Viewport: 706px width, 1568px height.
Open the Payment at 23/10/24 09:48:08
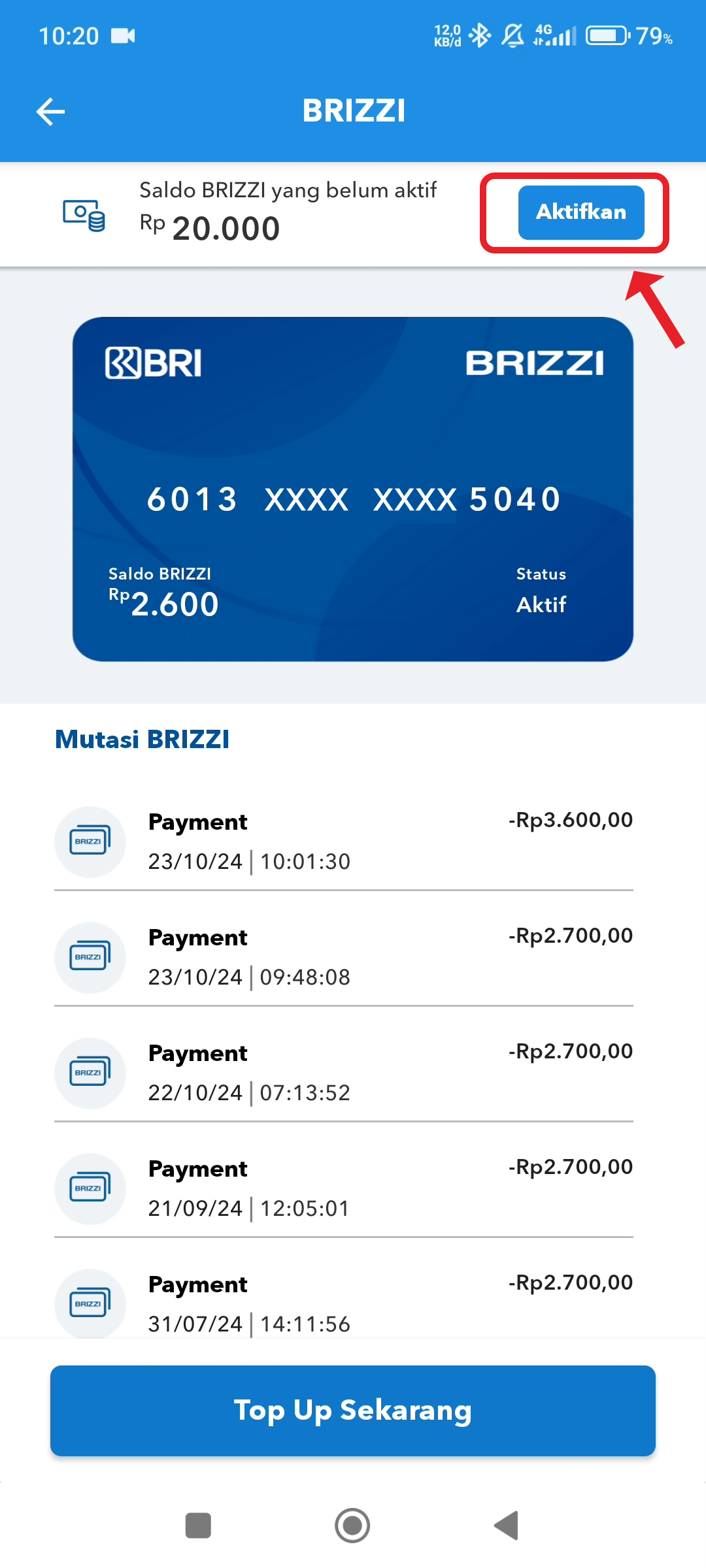344,956
